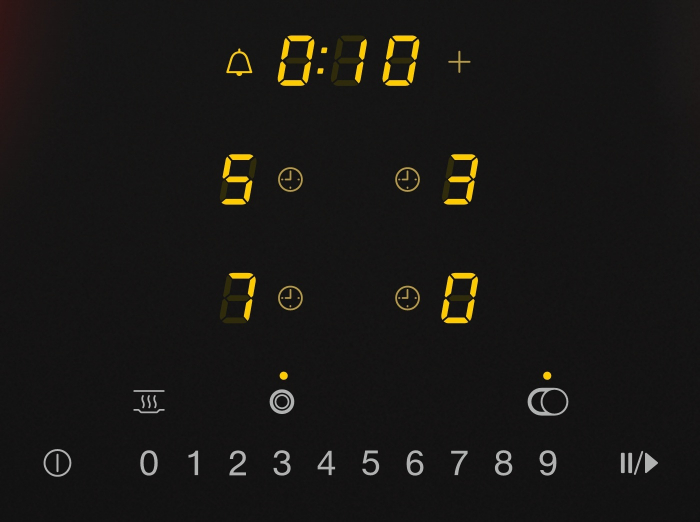
Task: Set zone timer beside level 5
Action: 290,180
